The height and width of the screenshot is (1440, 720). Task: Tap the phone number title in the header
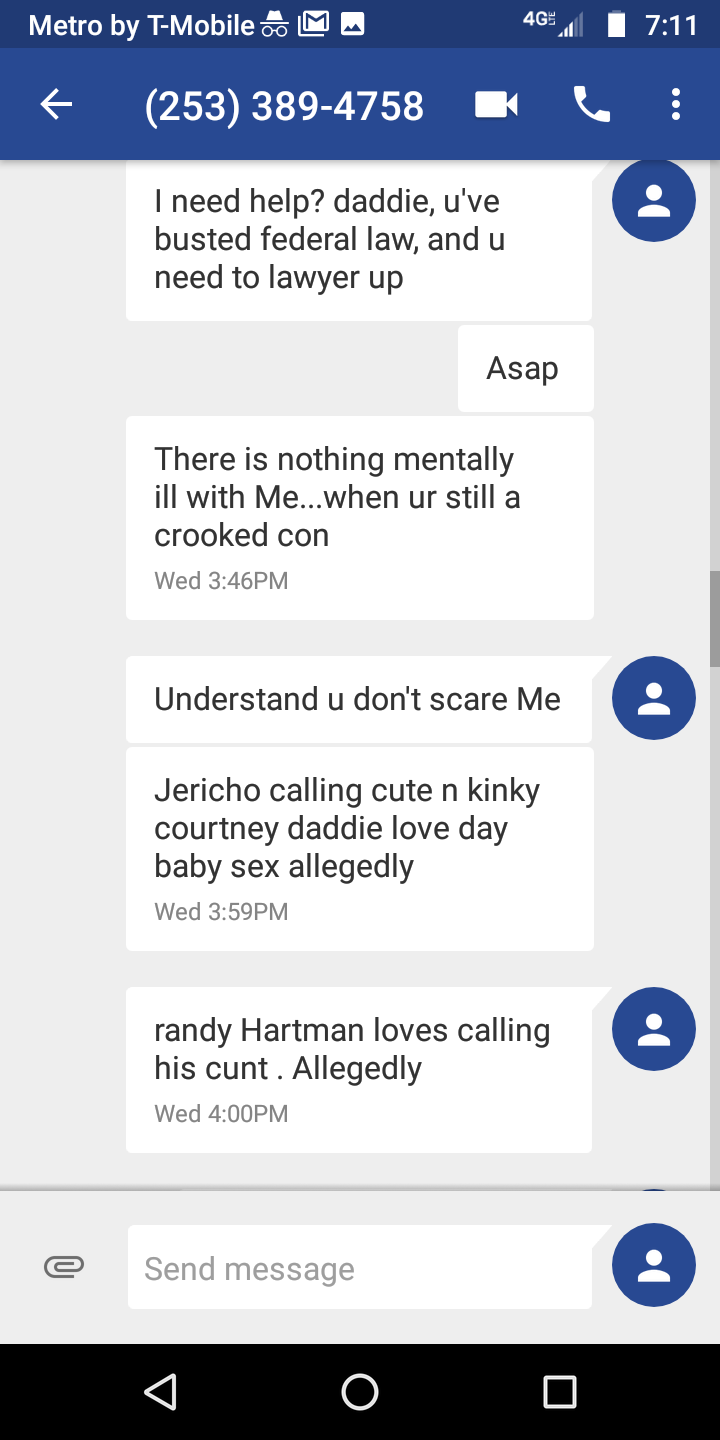pos(284,103)
